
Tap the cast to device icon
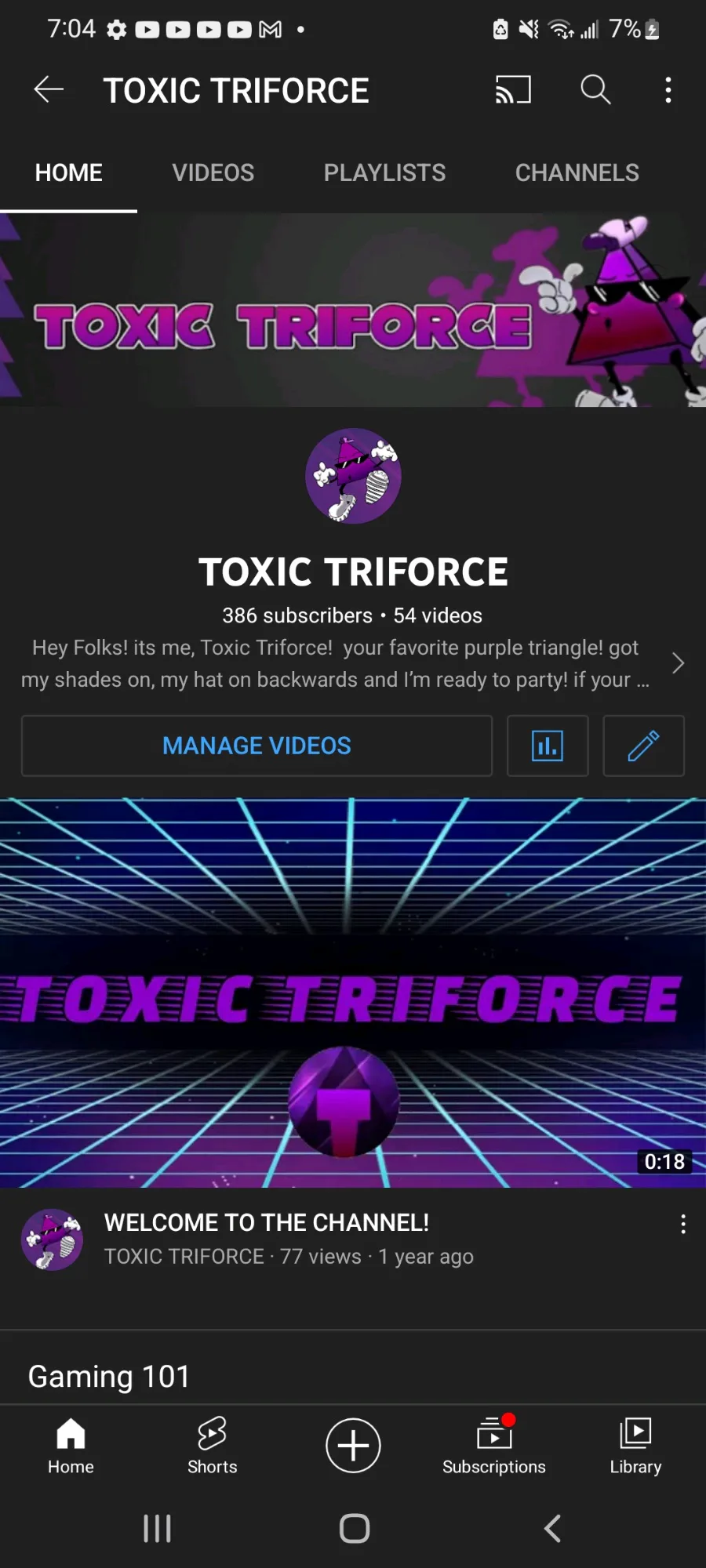coord(513,90)
